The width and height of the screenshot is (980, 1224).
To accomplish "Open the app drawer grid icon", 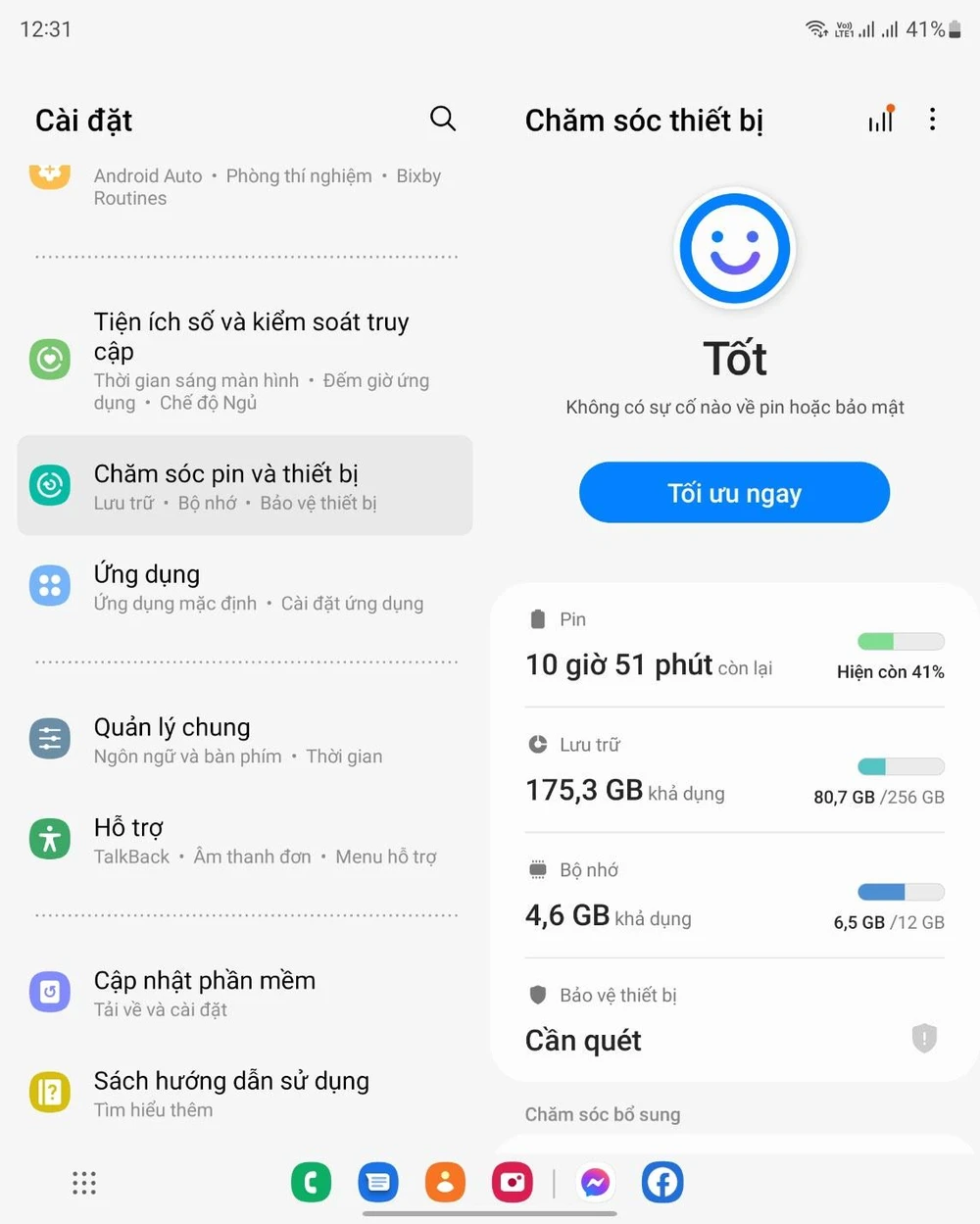I will [84, 1183].
